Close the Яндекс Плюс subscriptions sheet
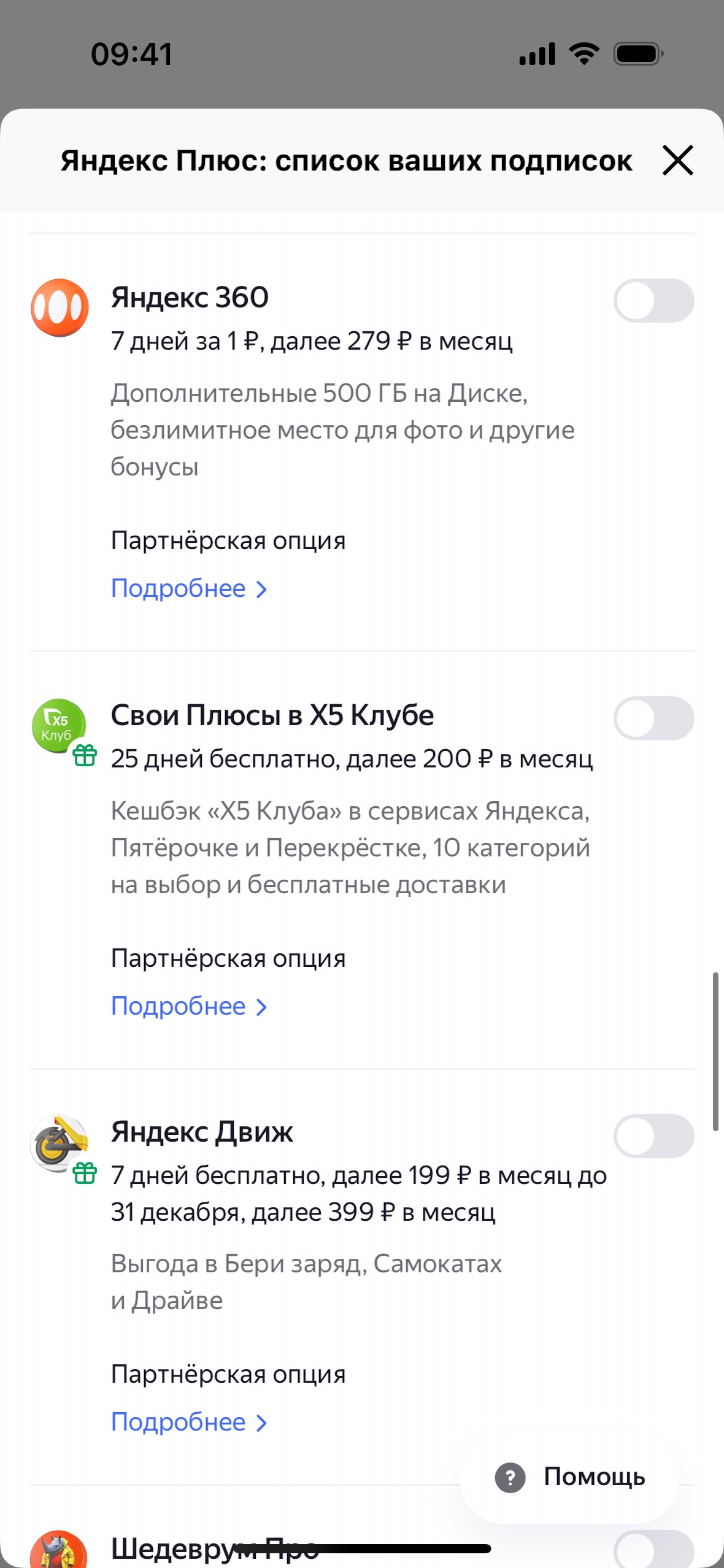The width and height of the screenshot is (724, 1568). pyautogui.click(x=677, y=160)
